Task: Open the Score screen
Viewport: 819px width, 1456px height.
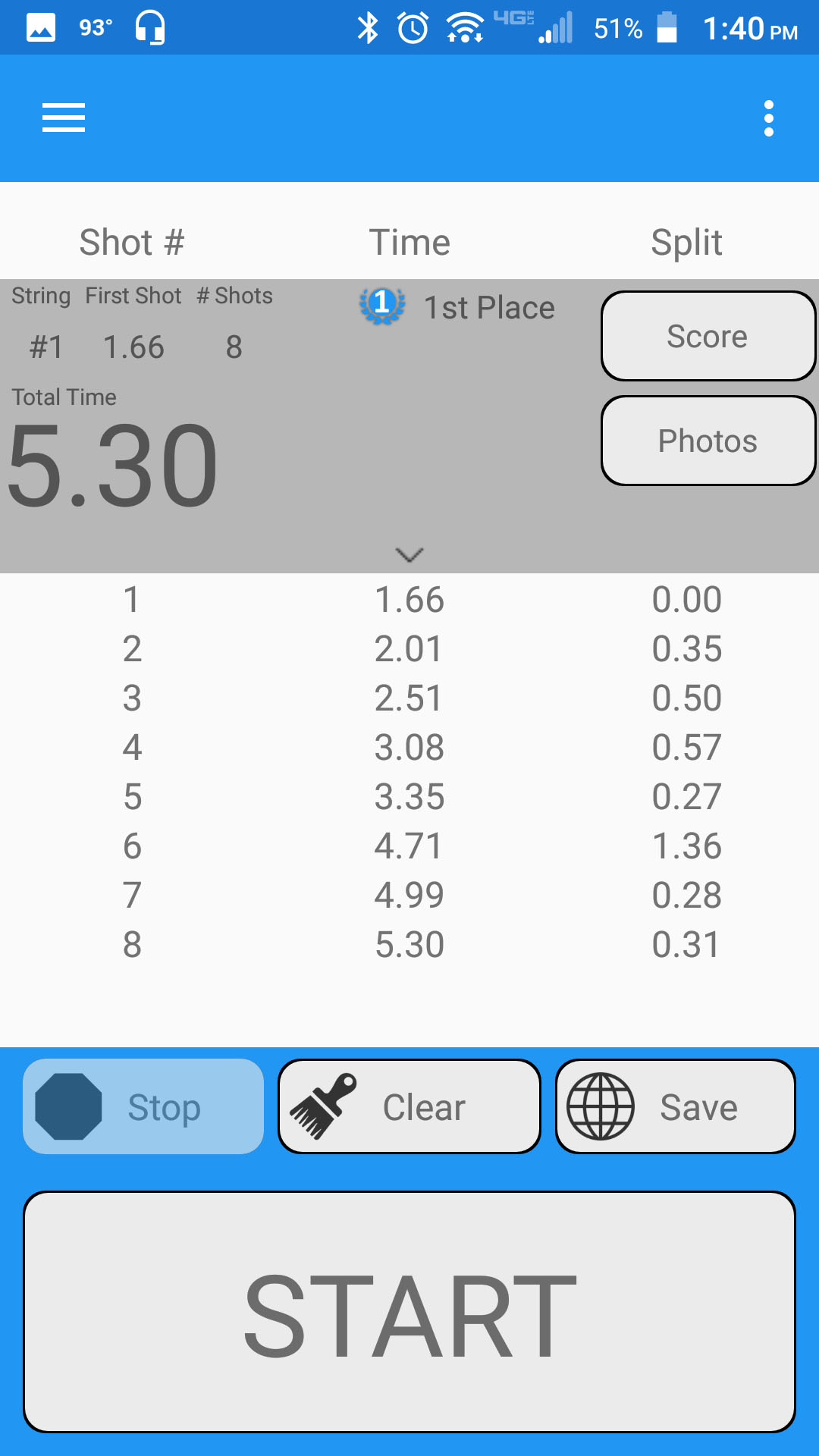Action: [707, 336]
